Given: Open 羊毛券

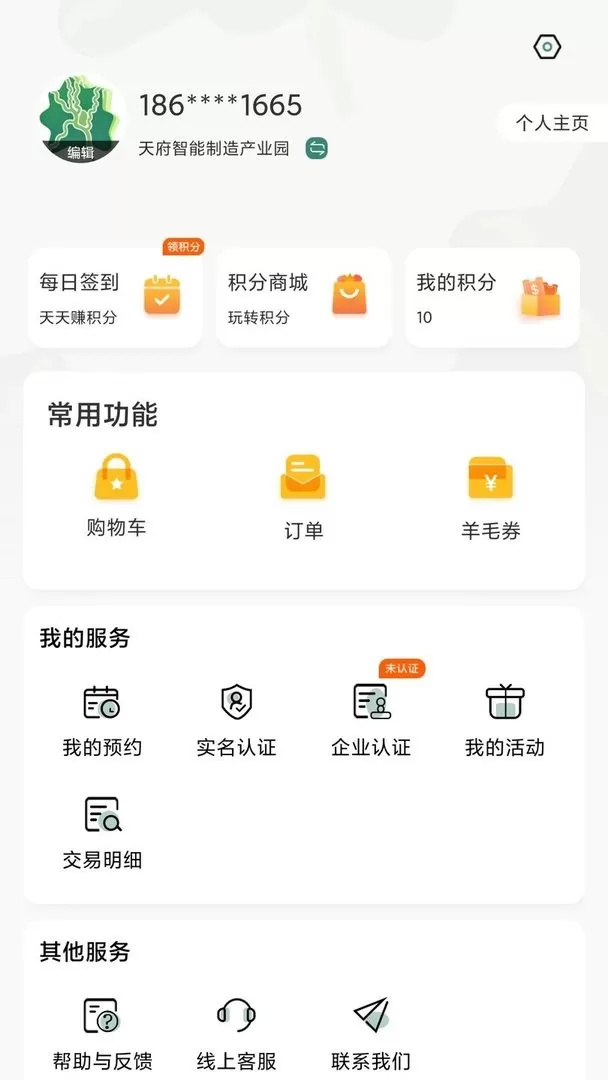Looking at the screenshot, I should [x=490, y=497].
